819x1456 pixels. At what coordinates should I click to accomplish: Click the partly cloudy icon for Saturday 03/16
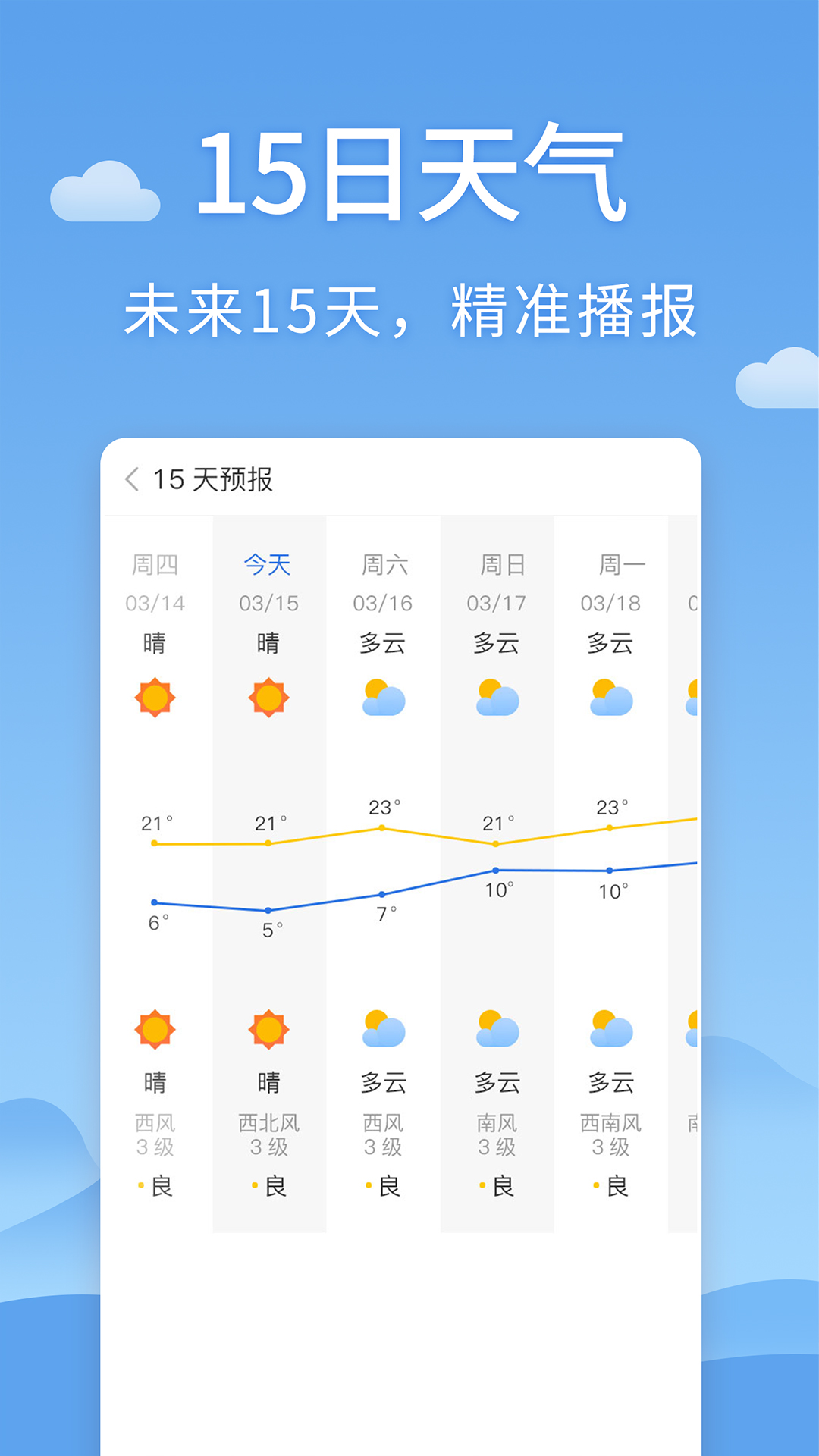coord(383,699)
